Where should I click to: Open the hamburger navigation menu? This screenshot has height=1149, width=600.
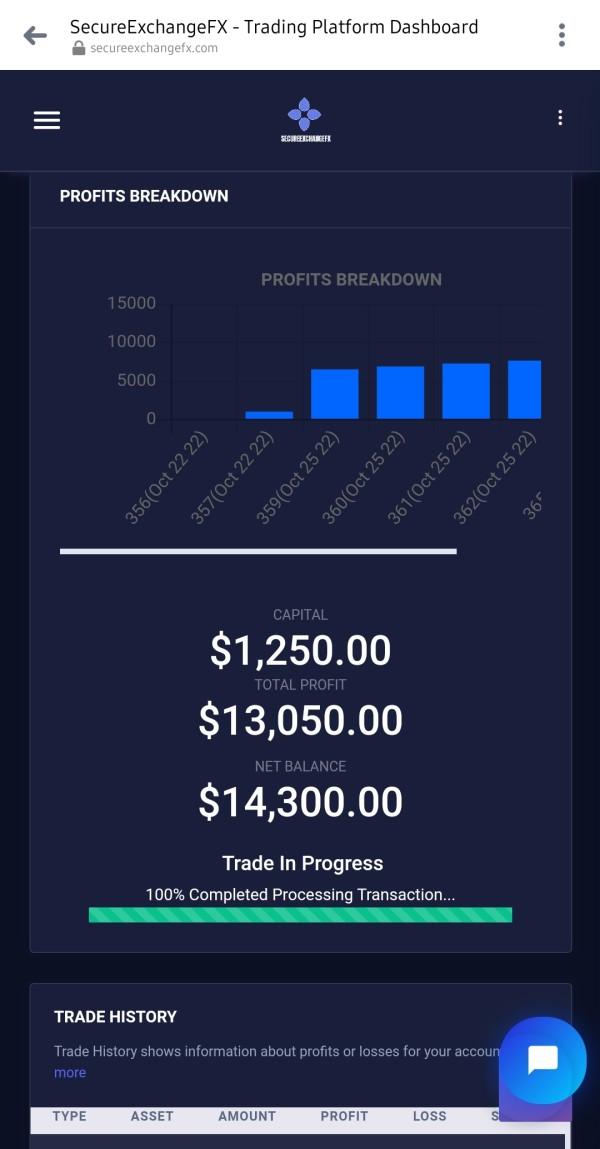tap(47, 120)
